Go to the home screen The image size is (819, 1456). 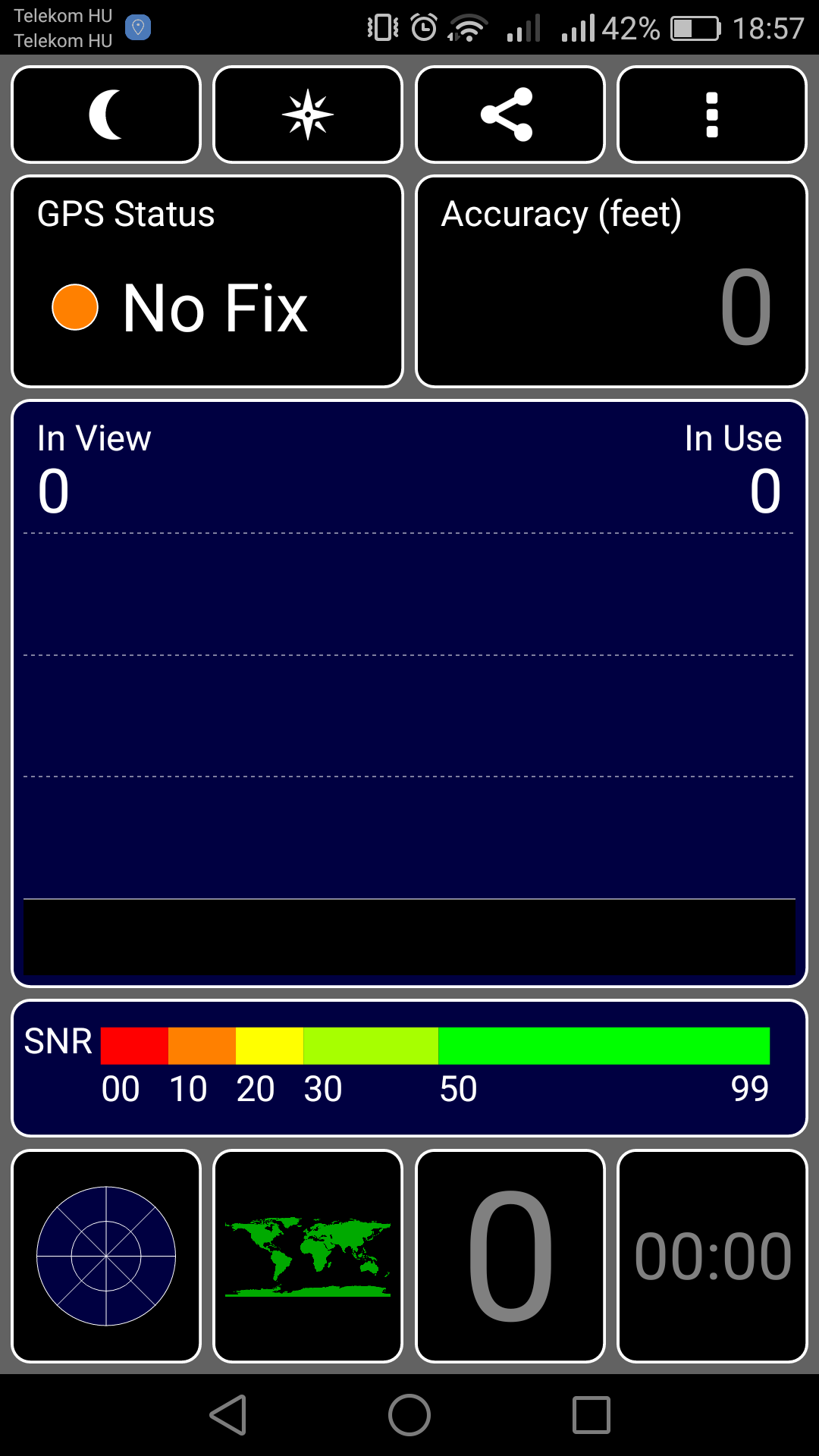pyautogui.click(x=409, y=1415)
